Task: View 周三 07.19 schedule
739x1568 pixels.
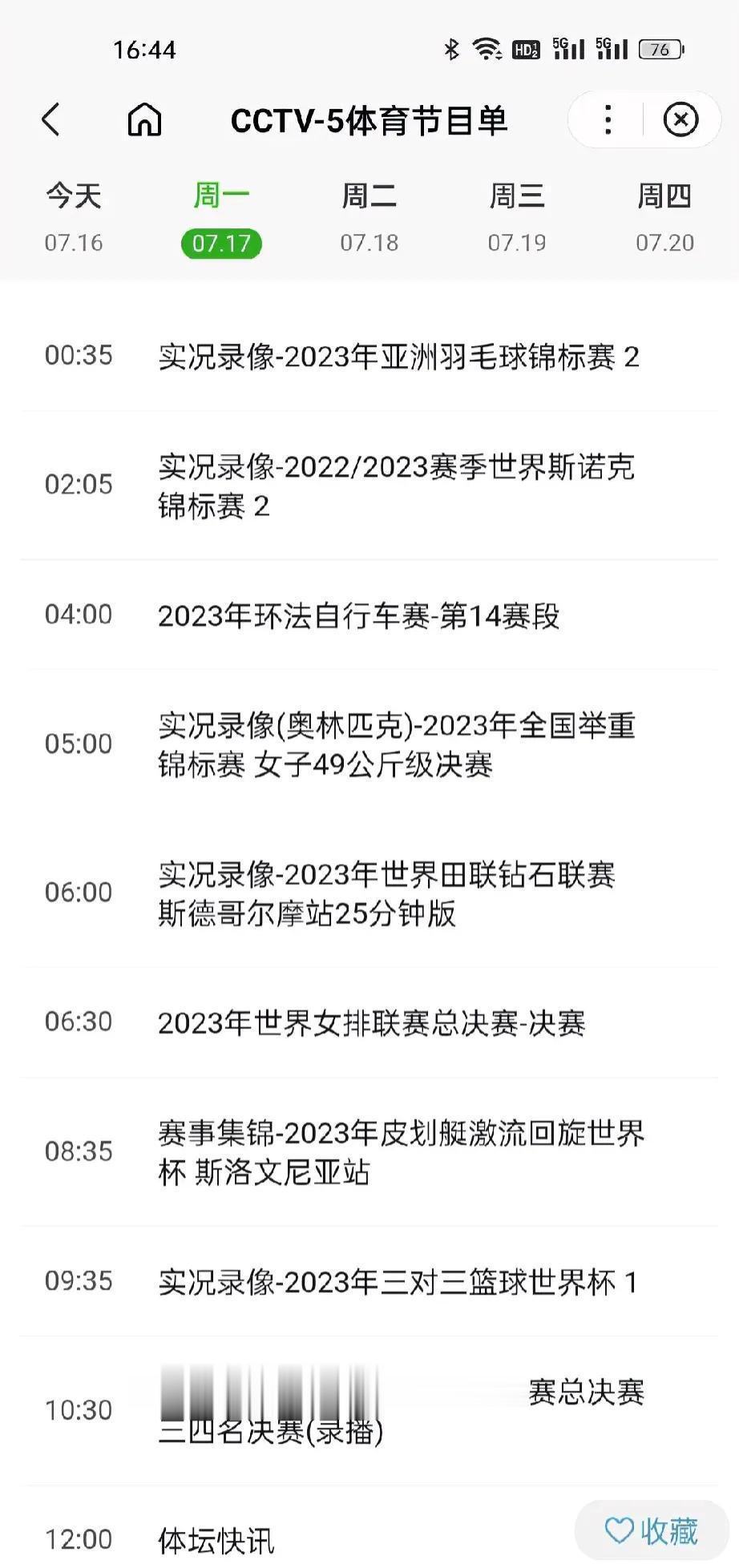Action: [517, 218]
